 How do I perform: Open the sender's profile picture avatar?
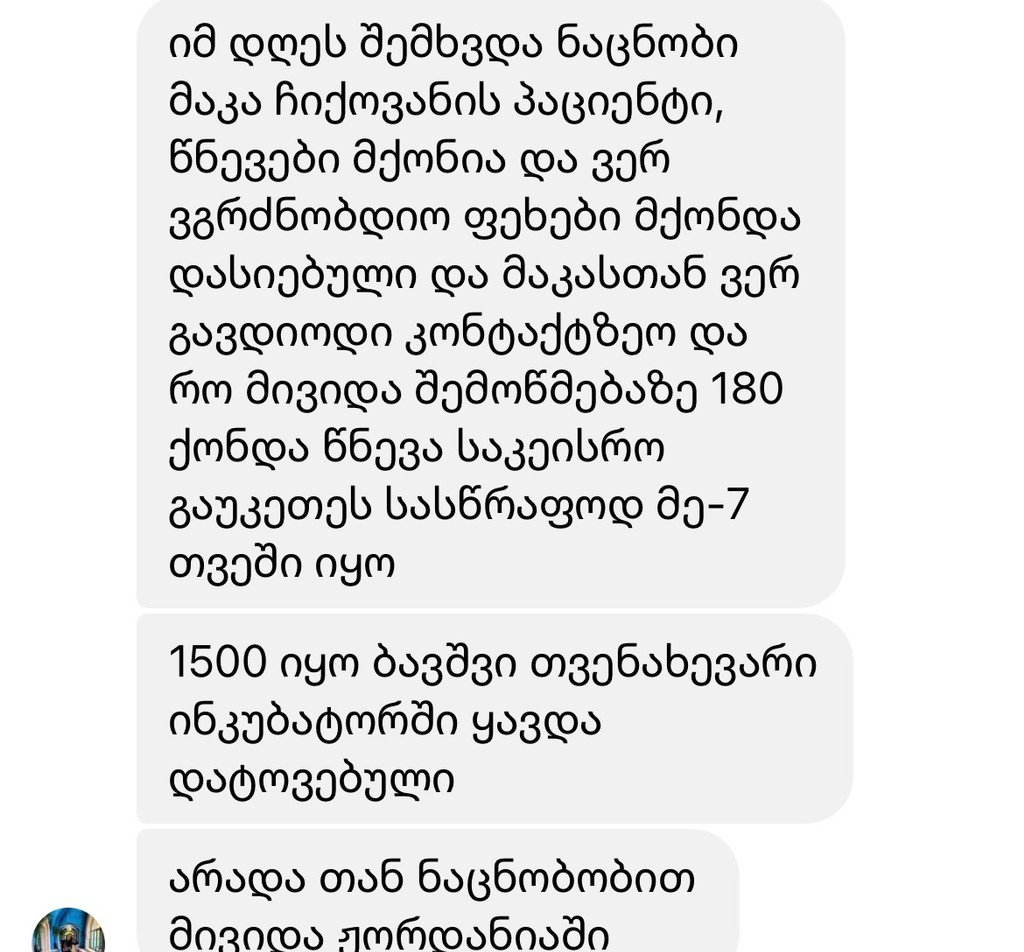[68, 934]
